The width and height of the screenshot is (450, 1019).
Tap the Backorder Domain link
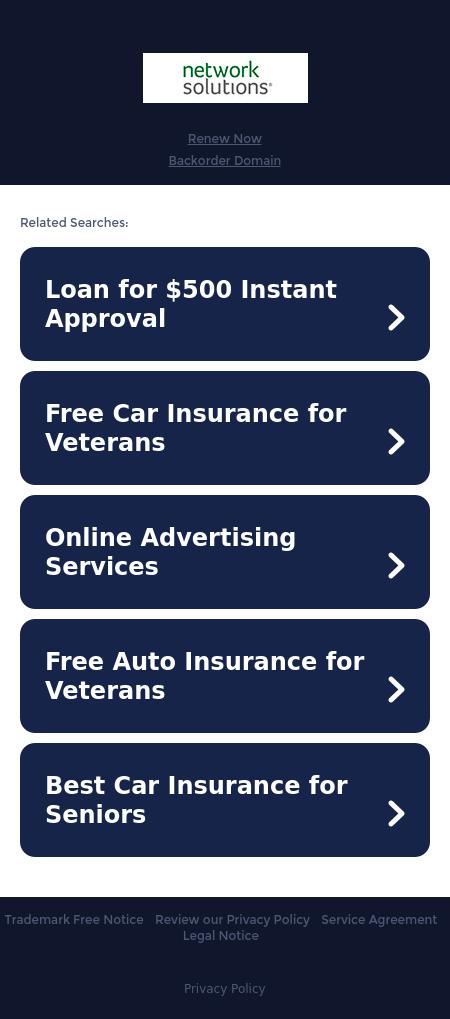225,161
